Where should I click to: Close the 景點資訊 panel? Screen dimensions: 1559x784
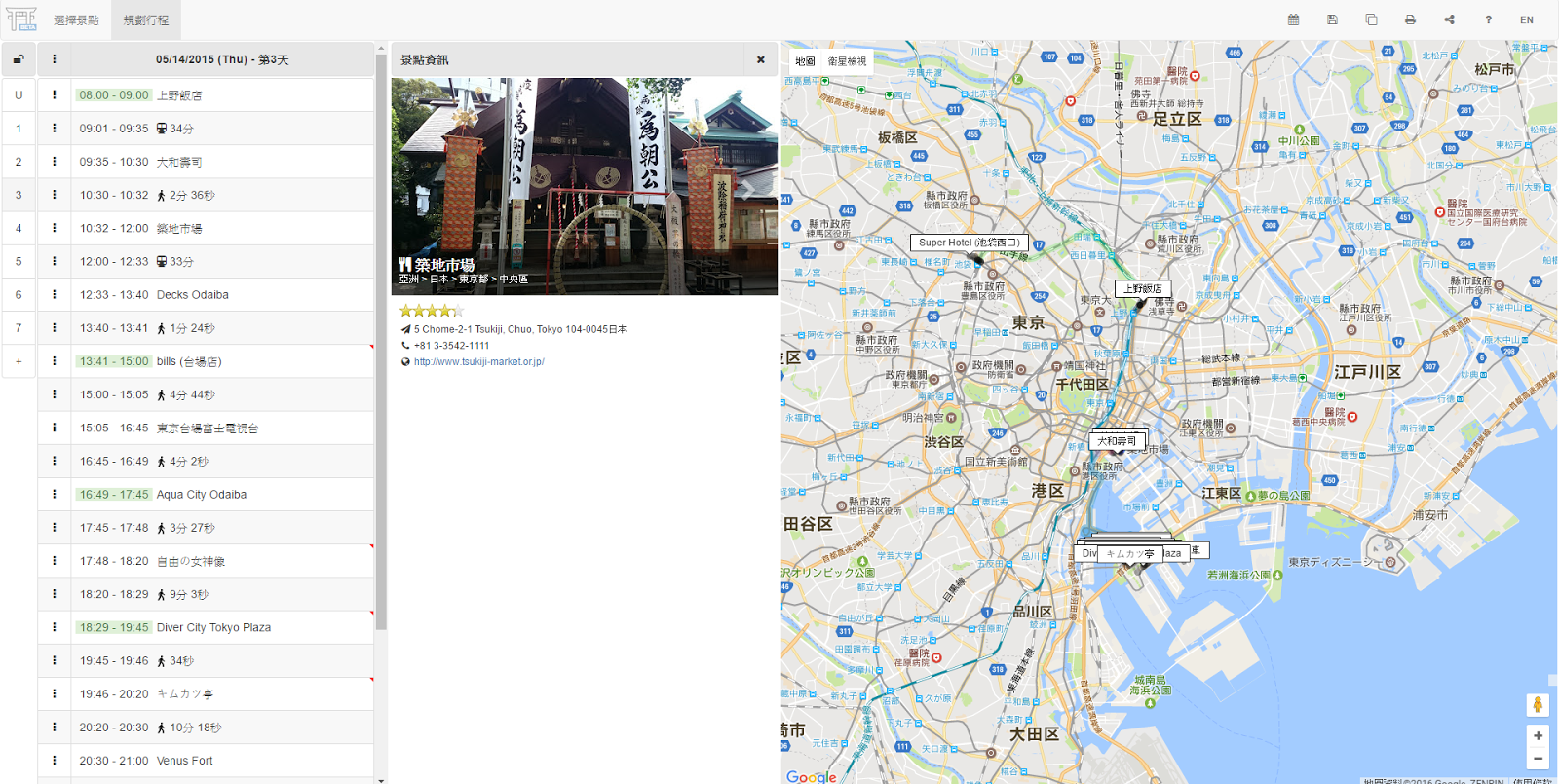(x=761, y=59)
